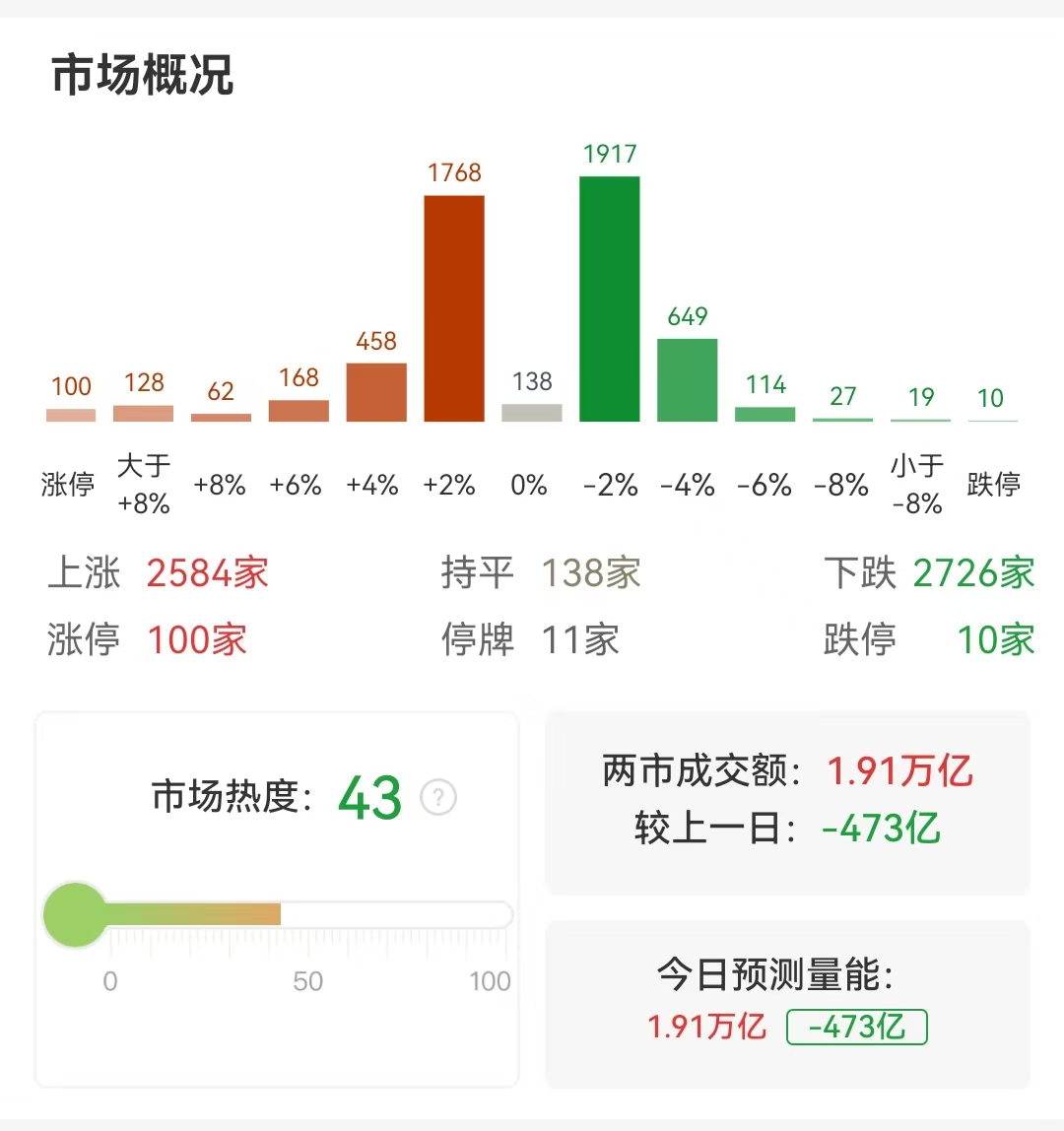Screen dimensions: 1064x1131
Task: Click the market heat gauge slider handle
Action: click(75, 915)
